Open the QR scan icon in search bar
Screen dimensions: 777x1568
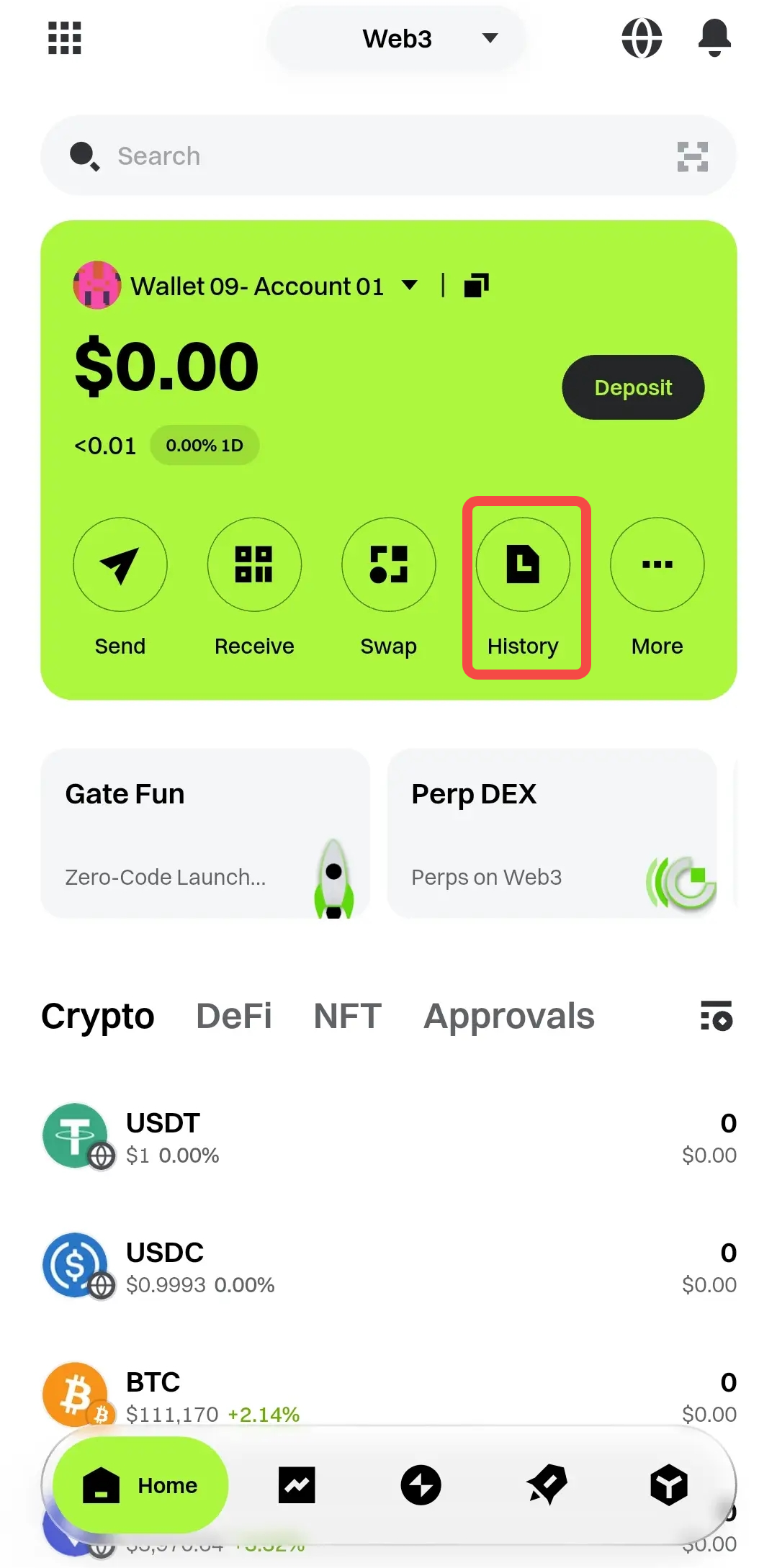point(692,156)
